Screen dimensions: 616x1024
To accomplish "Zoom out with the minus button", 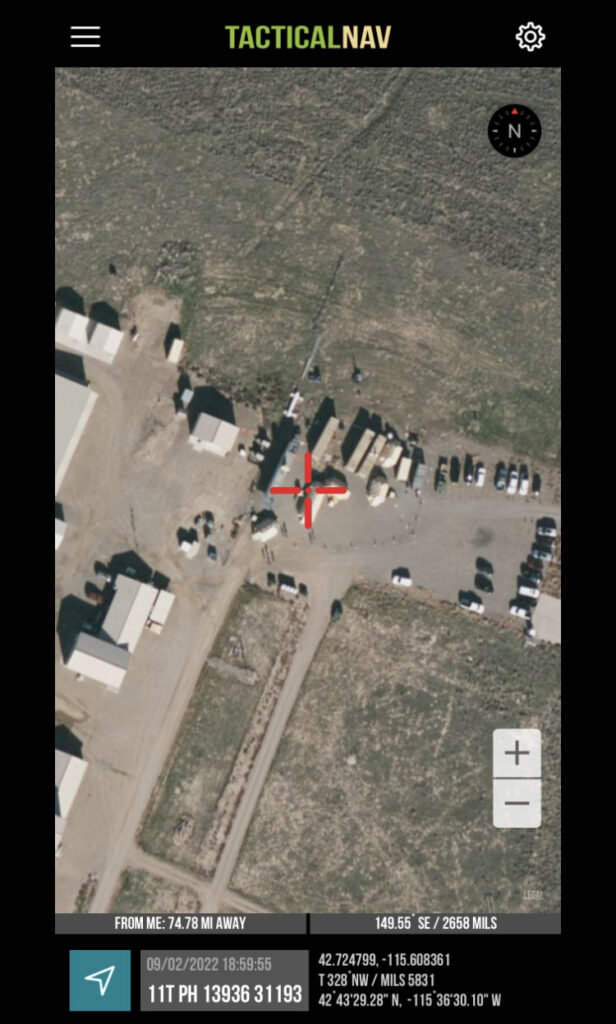I will click(517, 803).
